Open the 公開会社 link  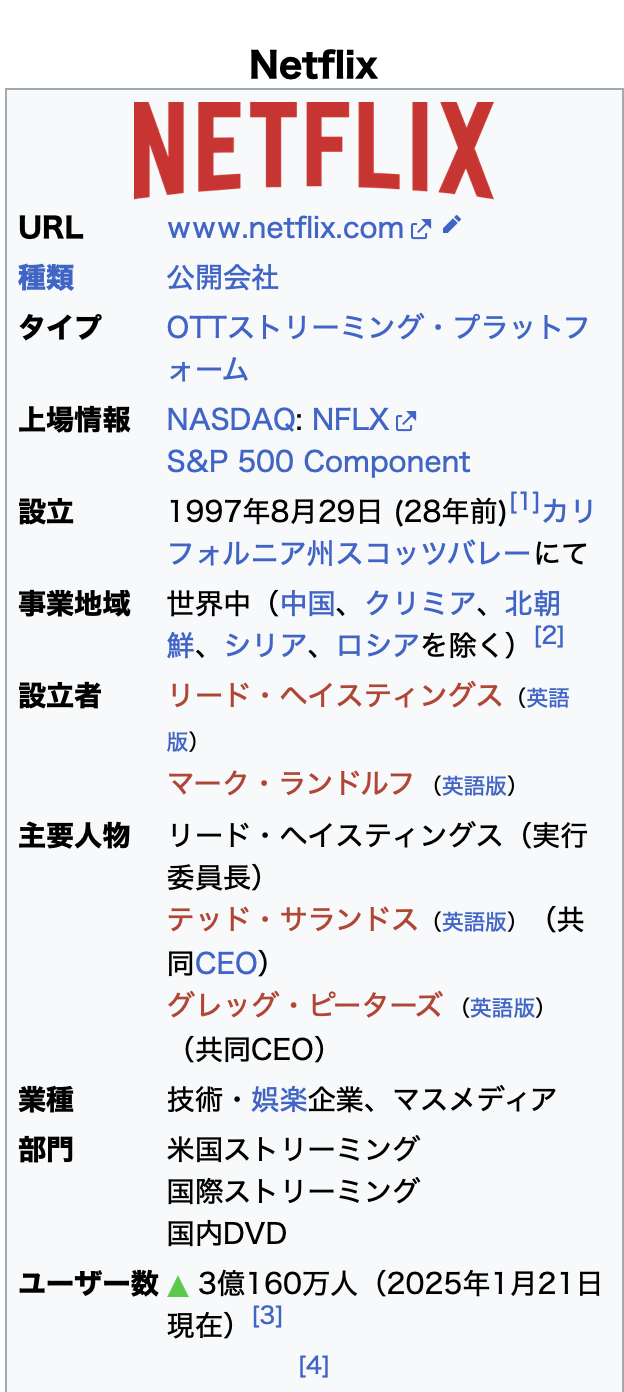pos(222,277)
